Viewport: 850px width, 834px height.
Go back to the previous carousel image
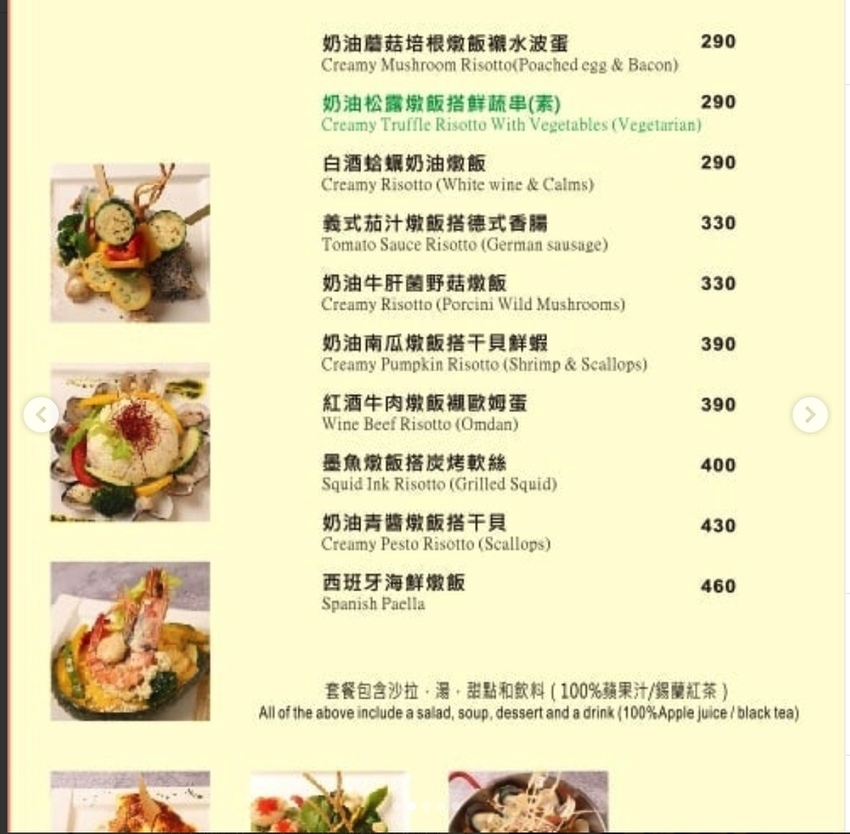(41, 414)
